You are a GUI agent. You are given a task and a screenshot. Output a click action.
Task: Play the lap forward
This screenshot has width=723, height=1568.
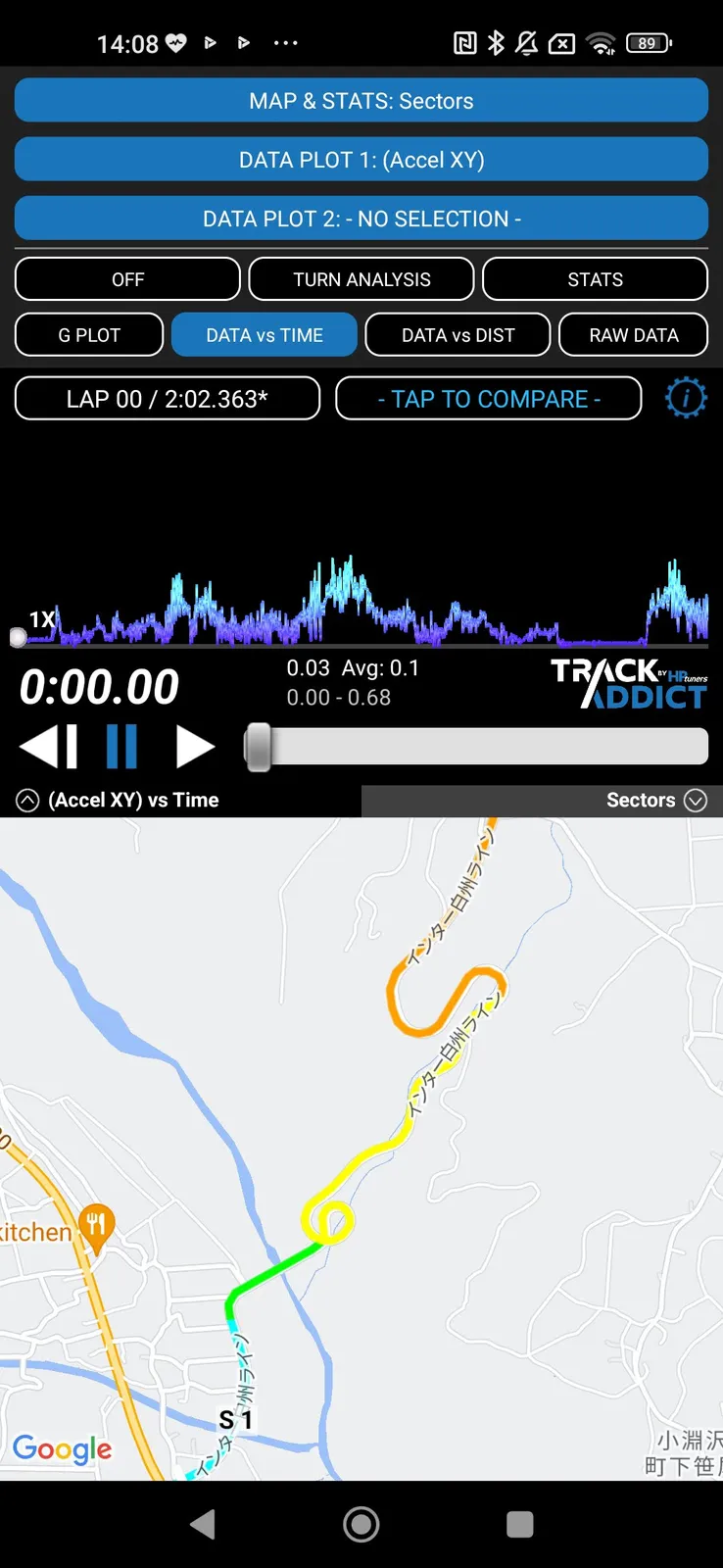[195, 747]
